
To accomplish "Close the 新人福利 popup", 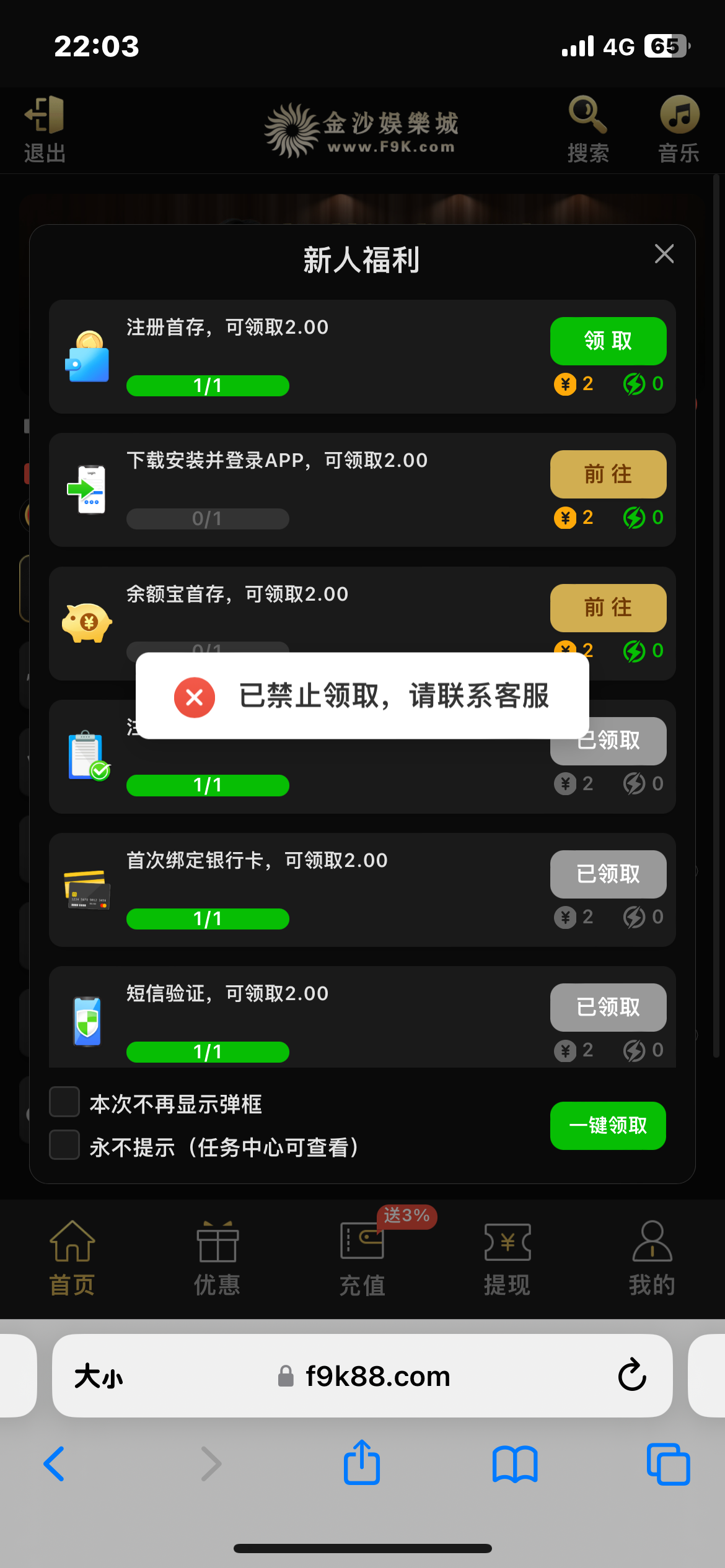I will point(664,254).
